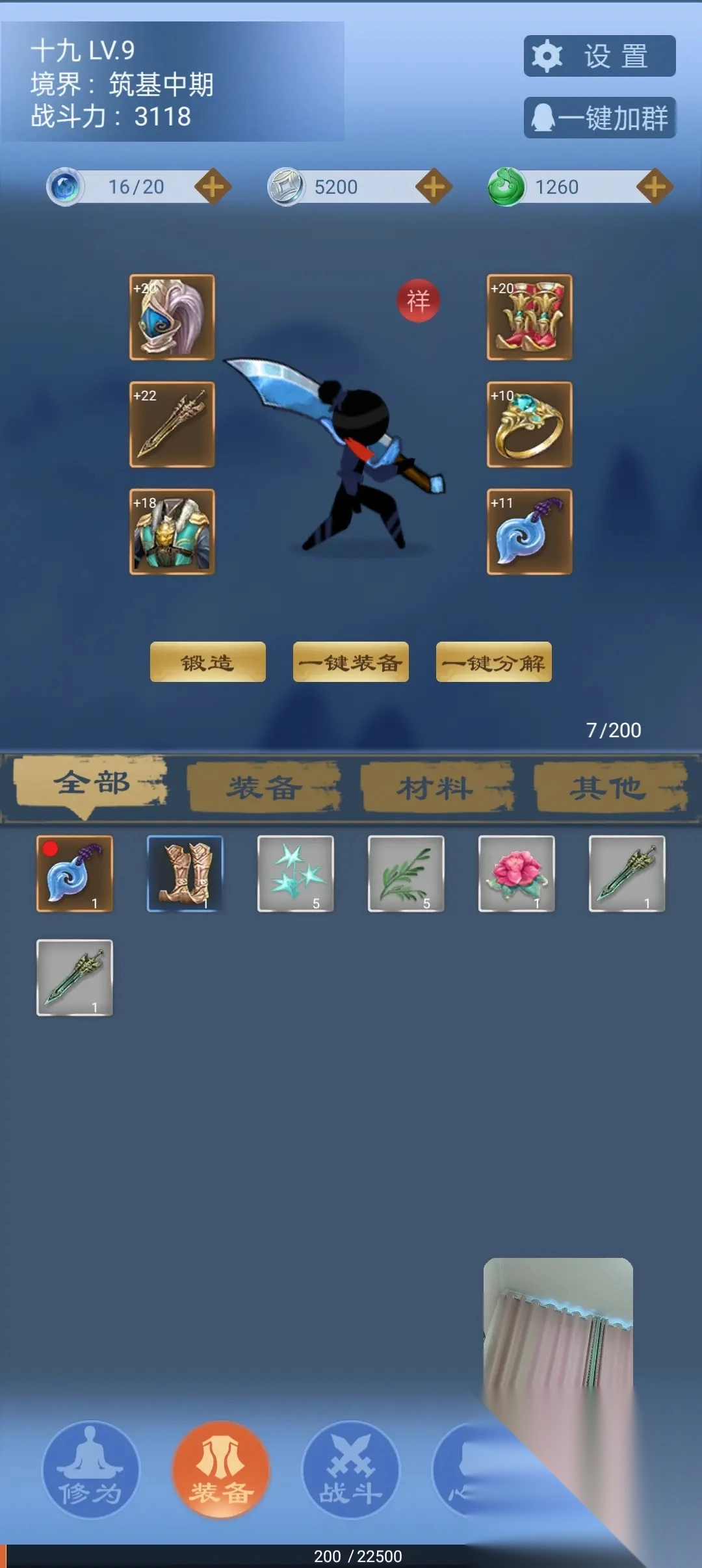Tap 一键装备 to auto-equip
The width and height of the screenshot is (702, 1568).
click(350, 662)
